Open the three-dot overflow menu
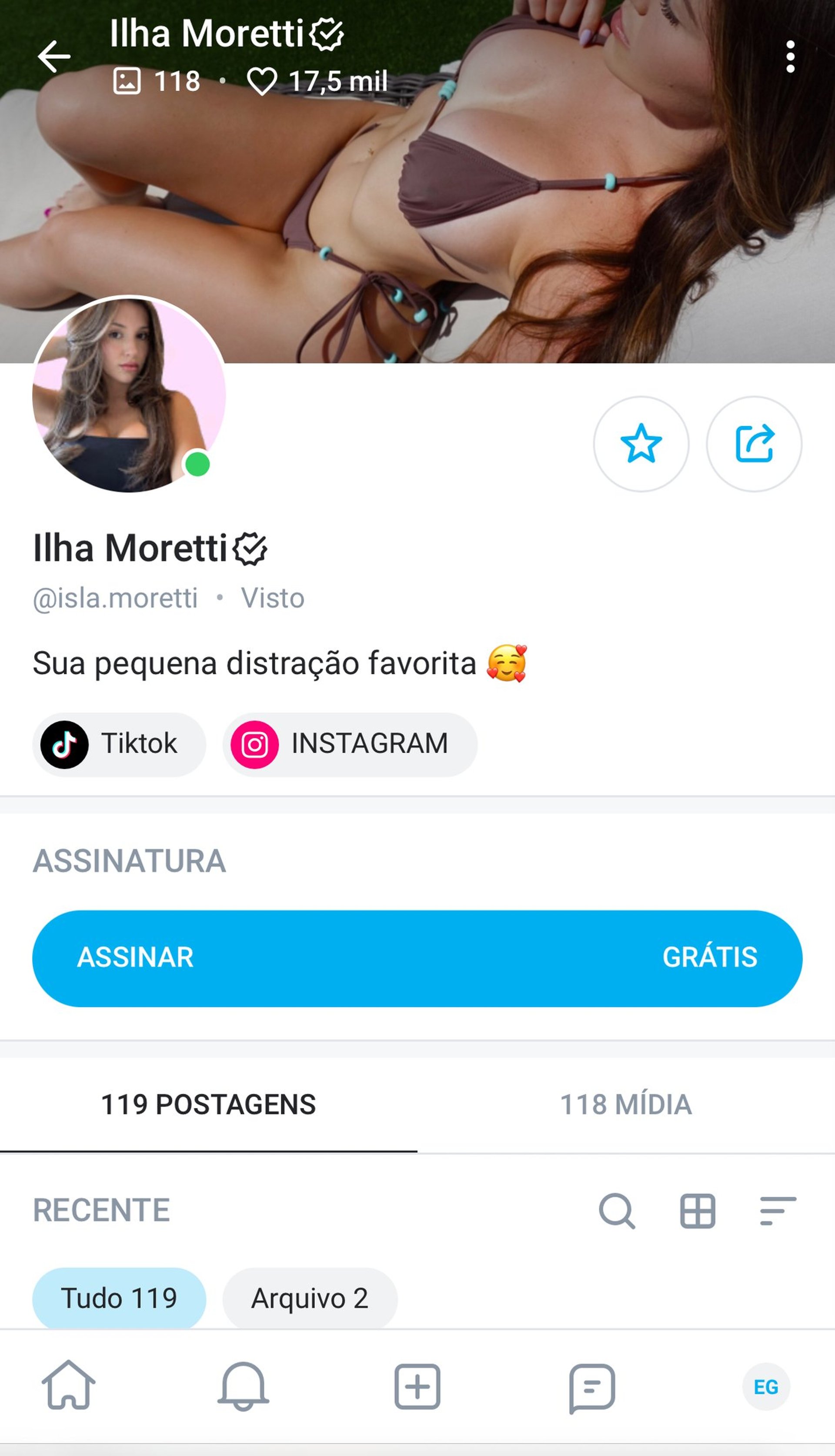 (790, 56)
